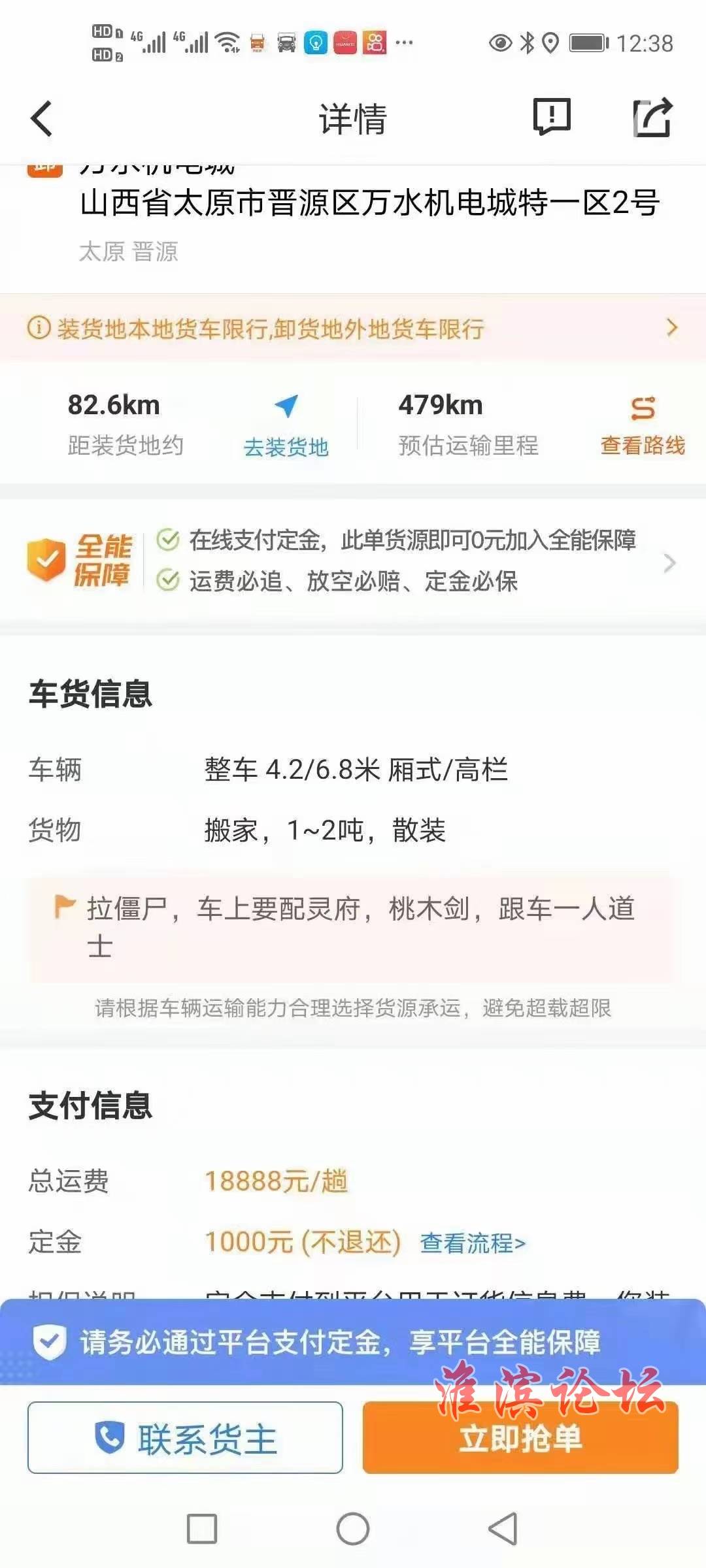The height and width of the screenshot is (1568, 706).
Task: Navigate to loading place (去装货地)
Action: (x=286, y=425)
